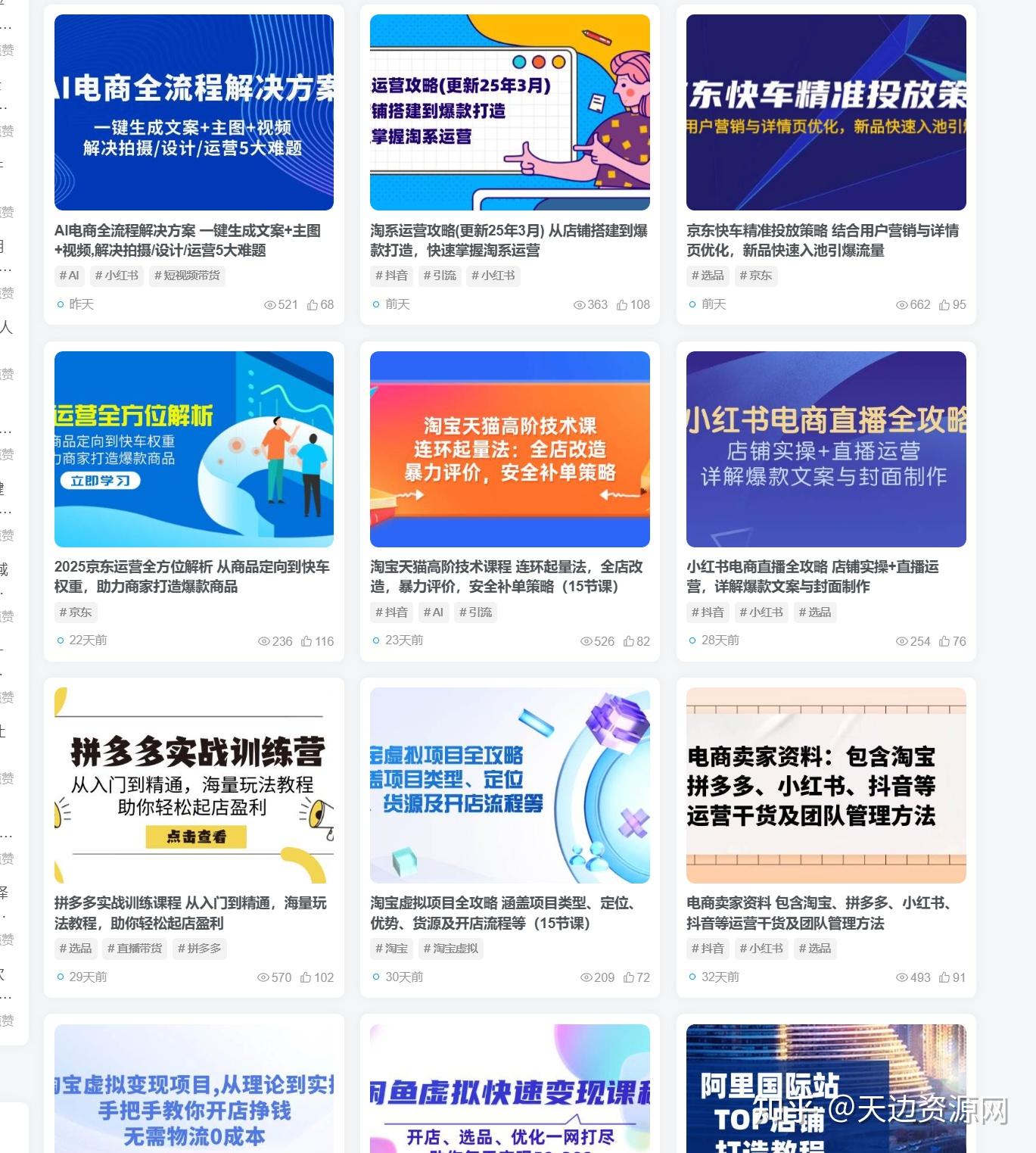Open the 淘系运营攻略 course card

[509, 112]
